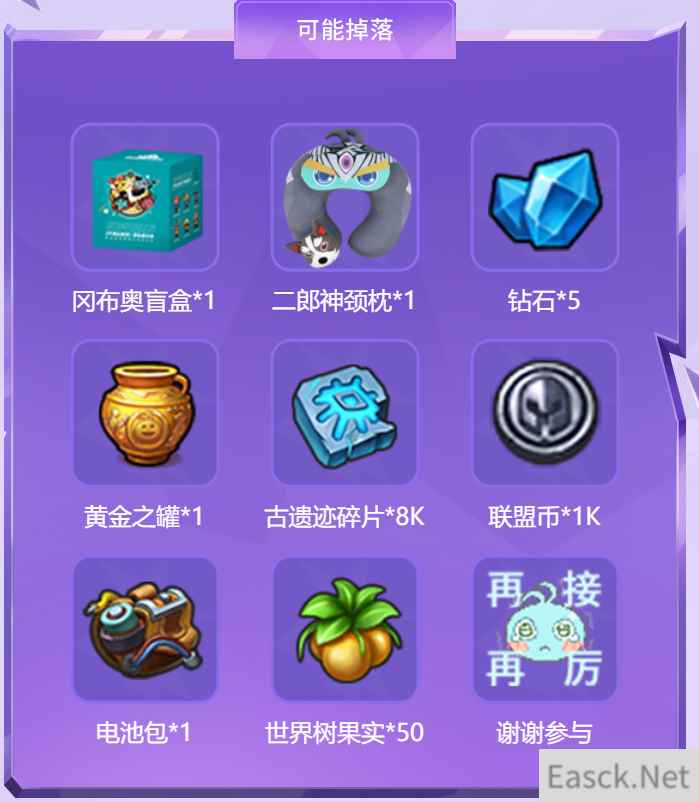Tap the 谢谢参与 tile
The width and height of the screenshot is (699, 802).
545,630
